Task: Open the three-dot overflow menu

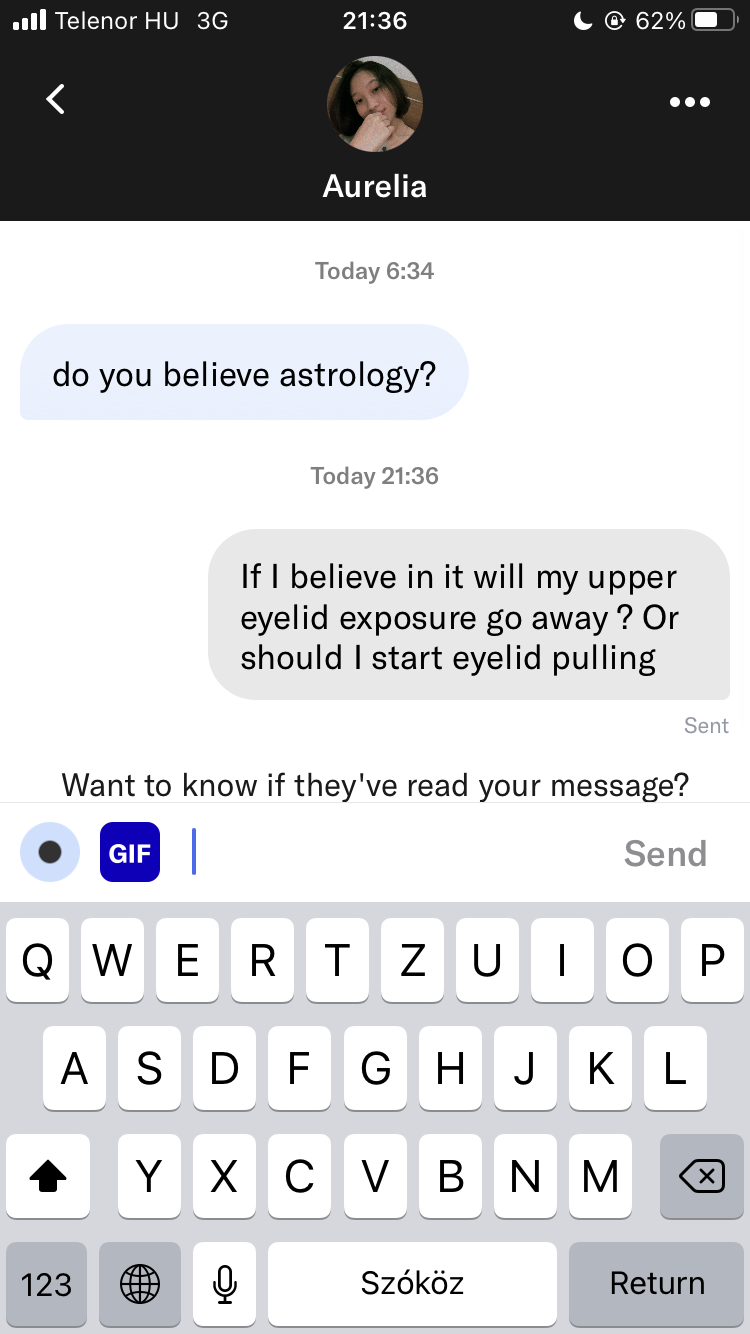Action: point(690,101)
